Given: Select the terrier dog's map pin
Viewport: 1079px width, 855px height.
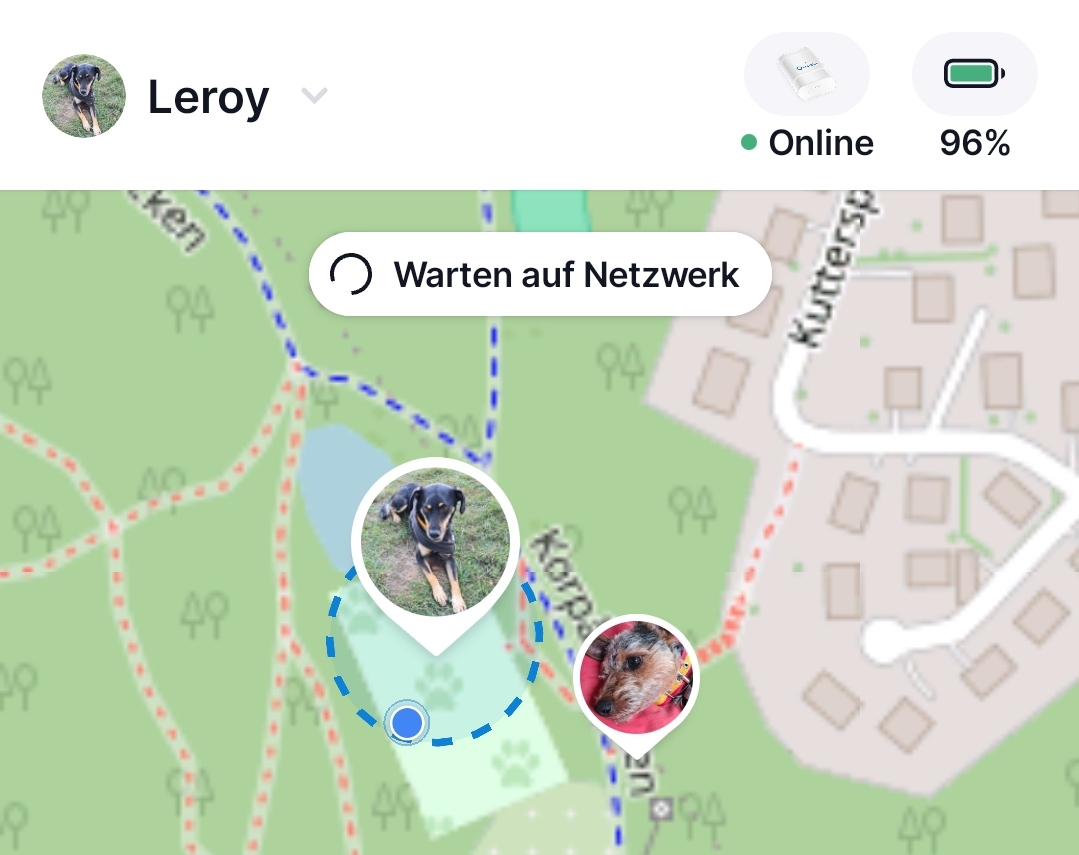Looking at the screenshot, I should coord(637,677).
